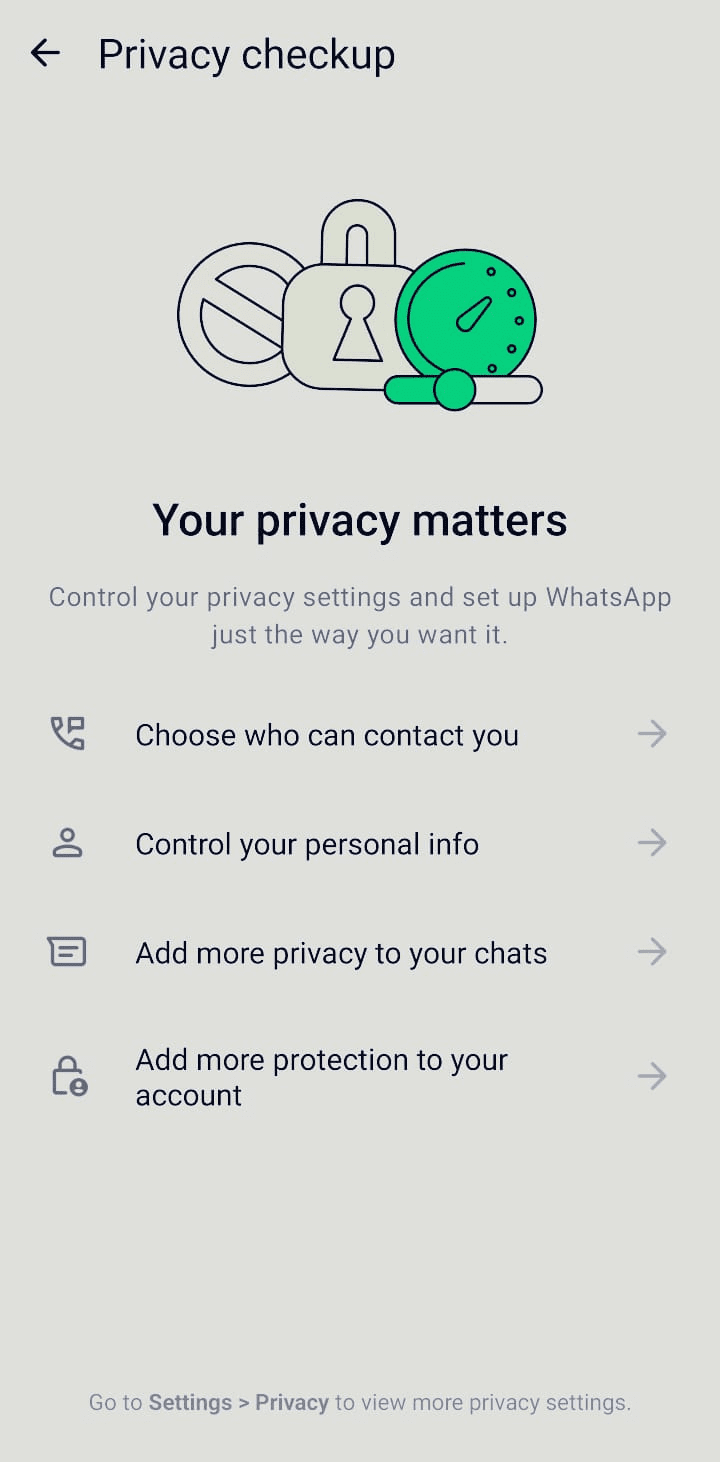The height and width of the screenshot is (1462, 720).
Task: Tap the lock icon for account protection
Action: (x=68, y=1076)
